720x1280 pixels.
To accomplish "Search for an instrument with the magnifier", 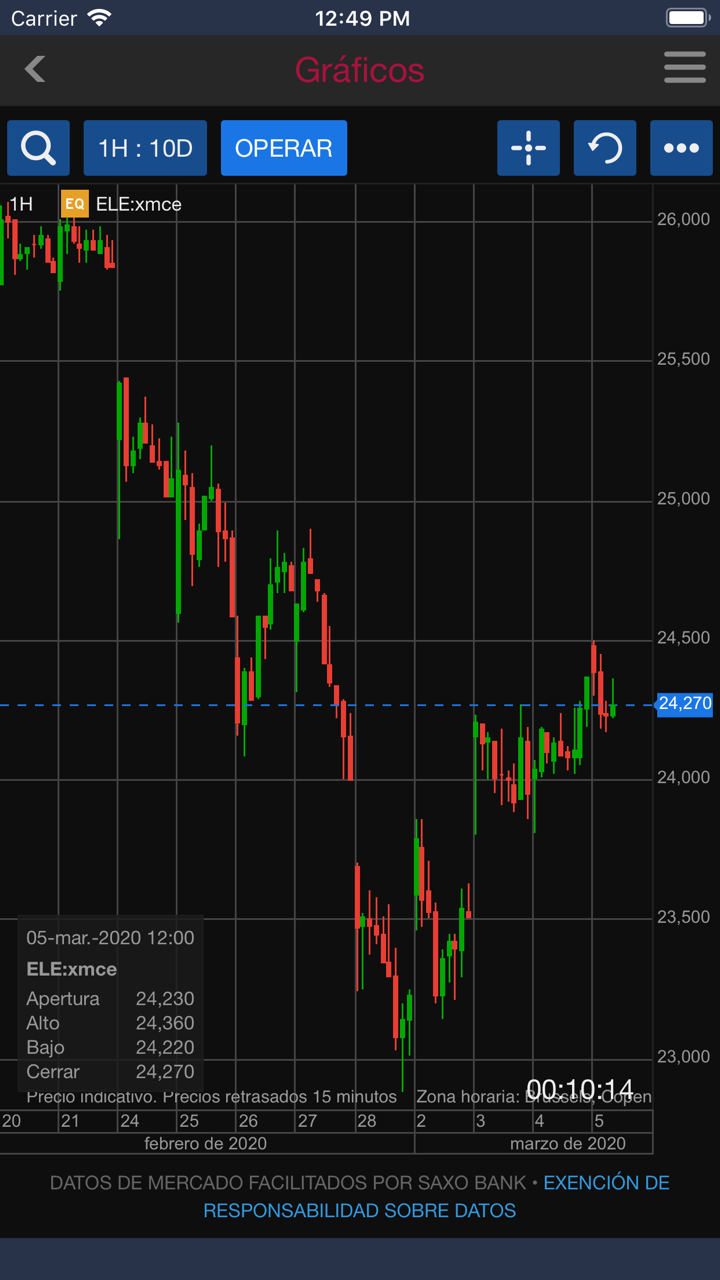I will 38,148.
